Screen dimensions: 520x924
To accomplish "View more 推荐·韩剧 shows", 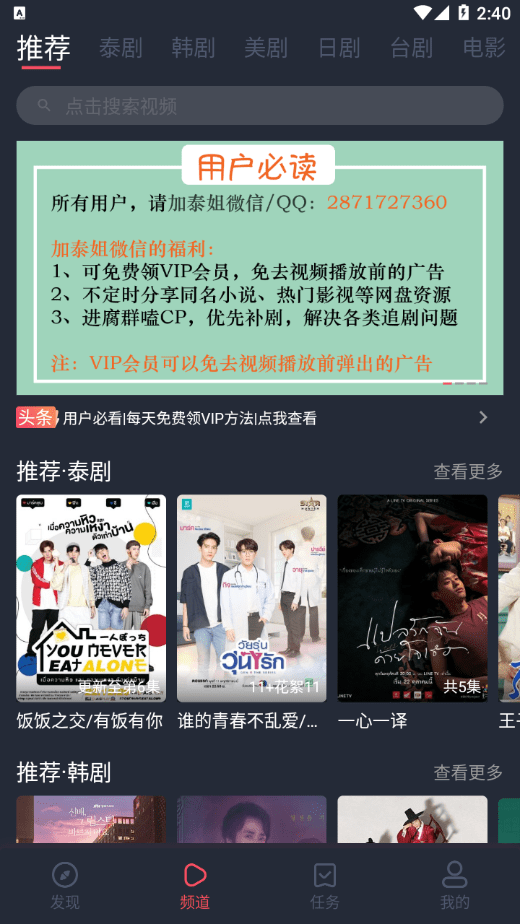I will (x=468, y=773).
